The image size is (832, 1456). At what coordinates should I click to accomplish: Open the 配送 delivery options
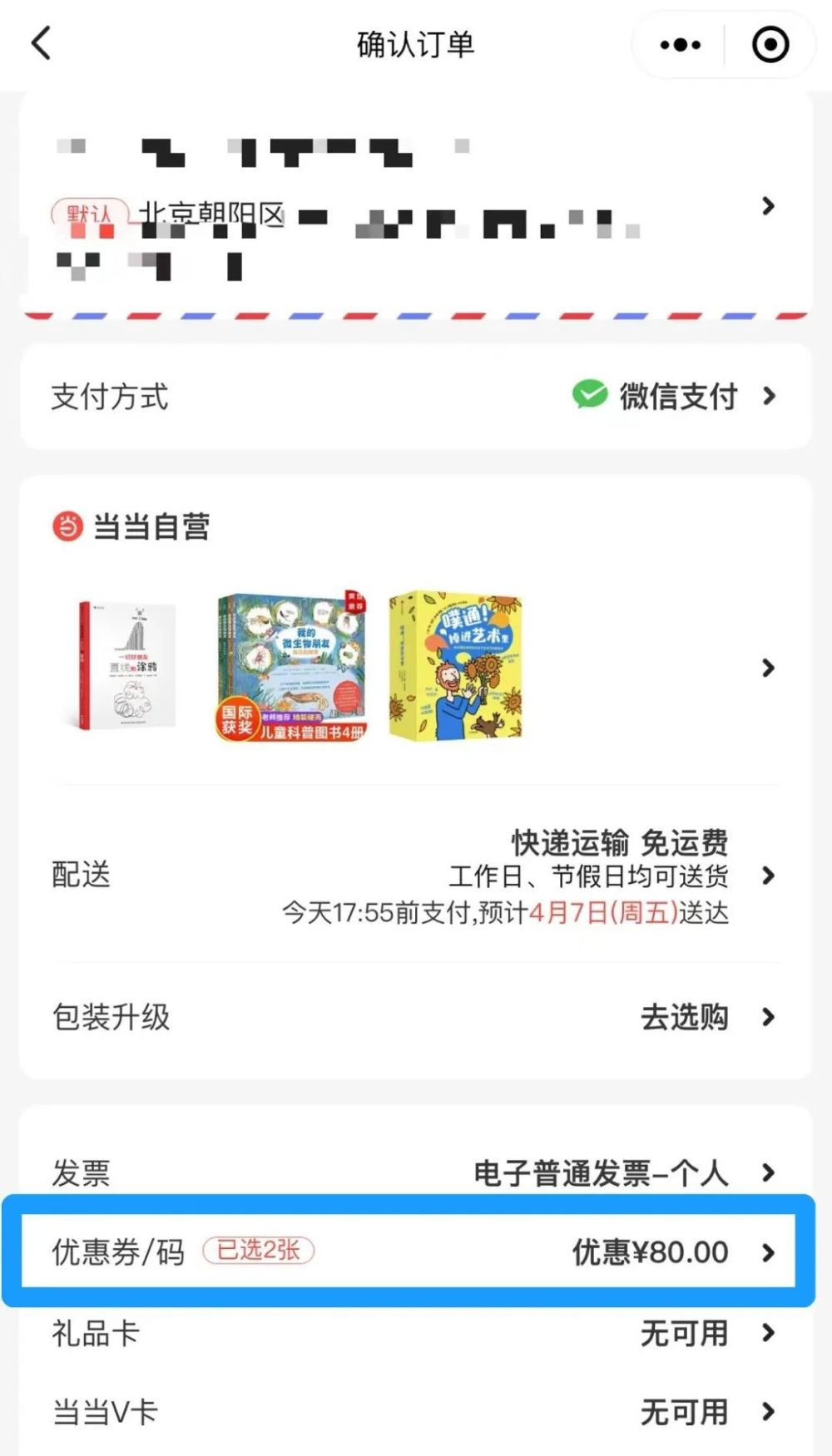(416, 876)
